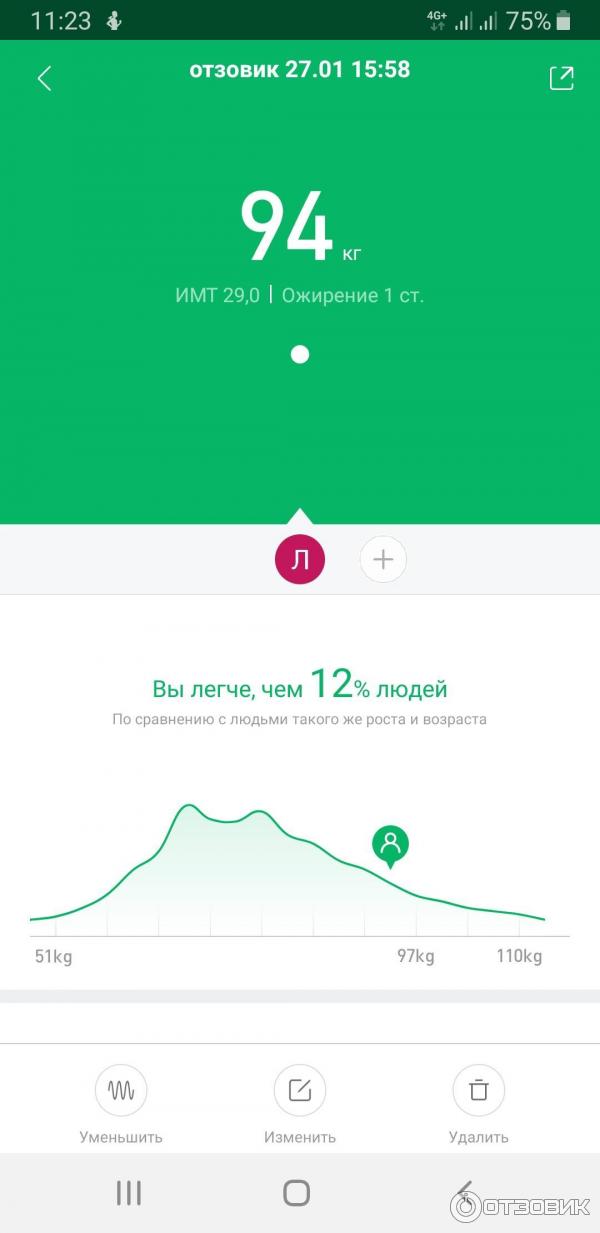Select the user profile marked Л
Image resolution: width=600 pixels, height=1233 pixels.
[x=300, y=560]
